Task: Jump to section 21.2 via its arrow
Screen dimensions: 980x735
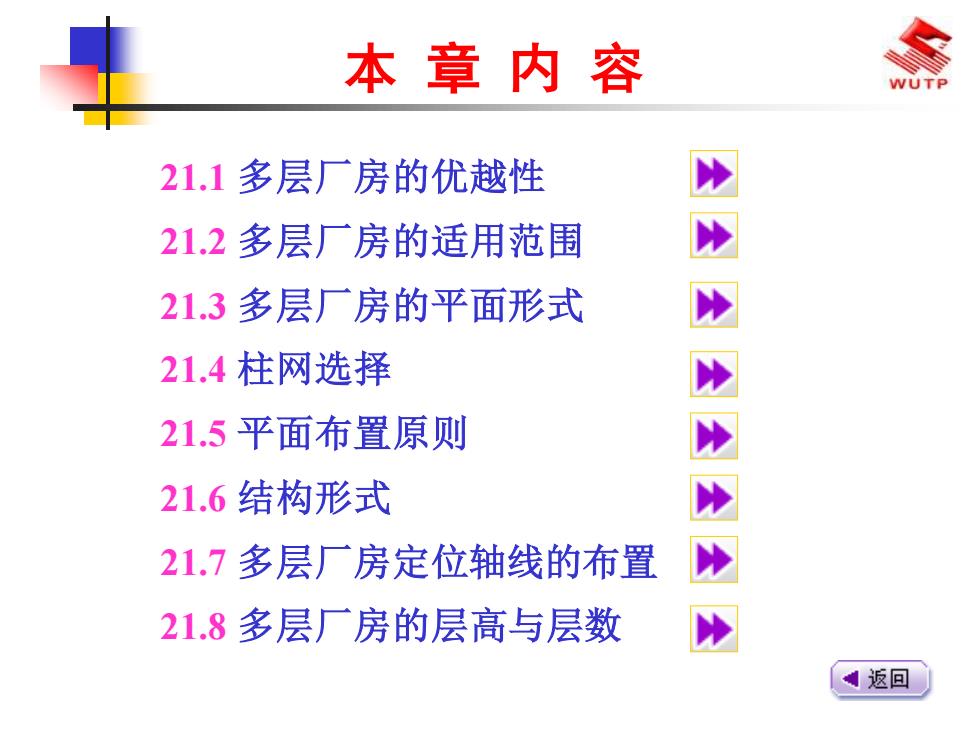Action: point(713,236)
